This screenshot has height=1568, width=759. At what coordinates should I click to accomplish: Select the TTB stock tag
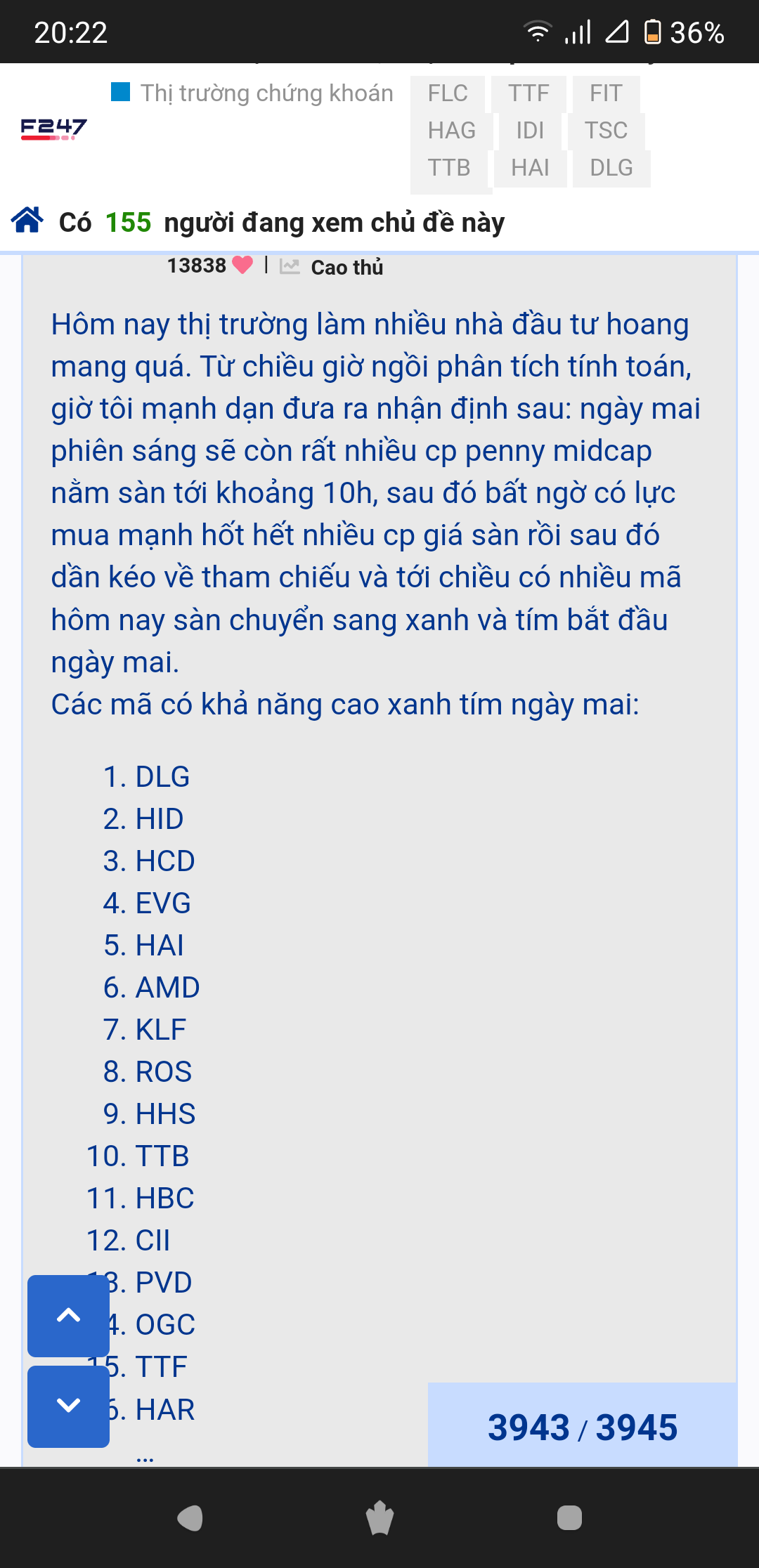[x=449, y=168]
